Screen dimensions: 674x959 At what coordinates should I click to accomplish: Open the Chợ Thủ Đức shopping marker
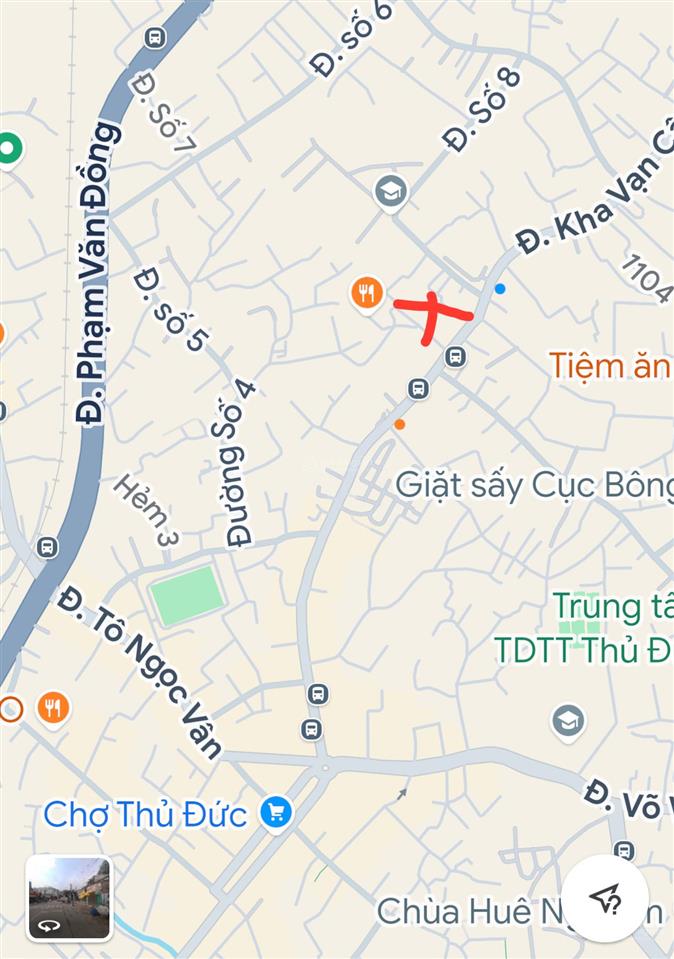(276, 813)
